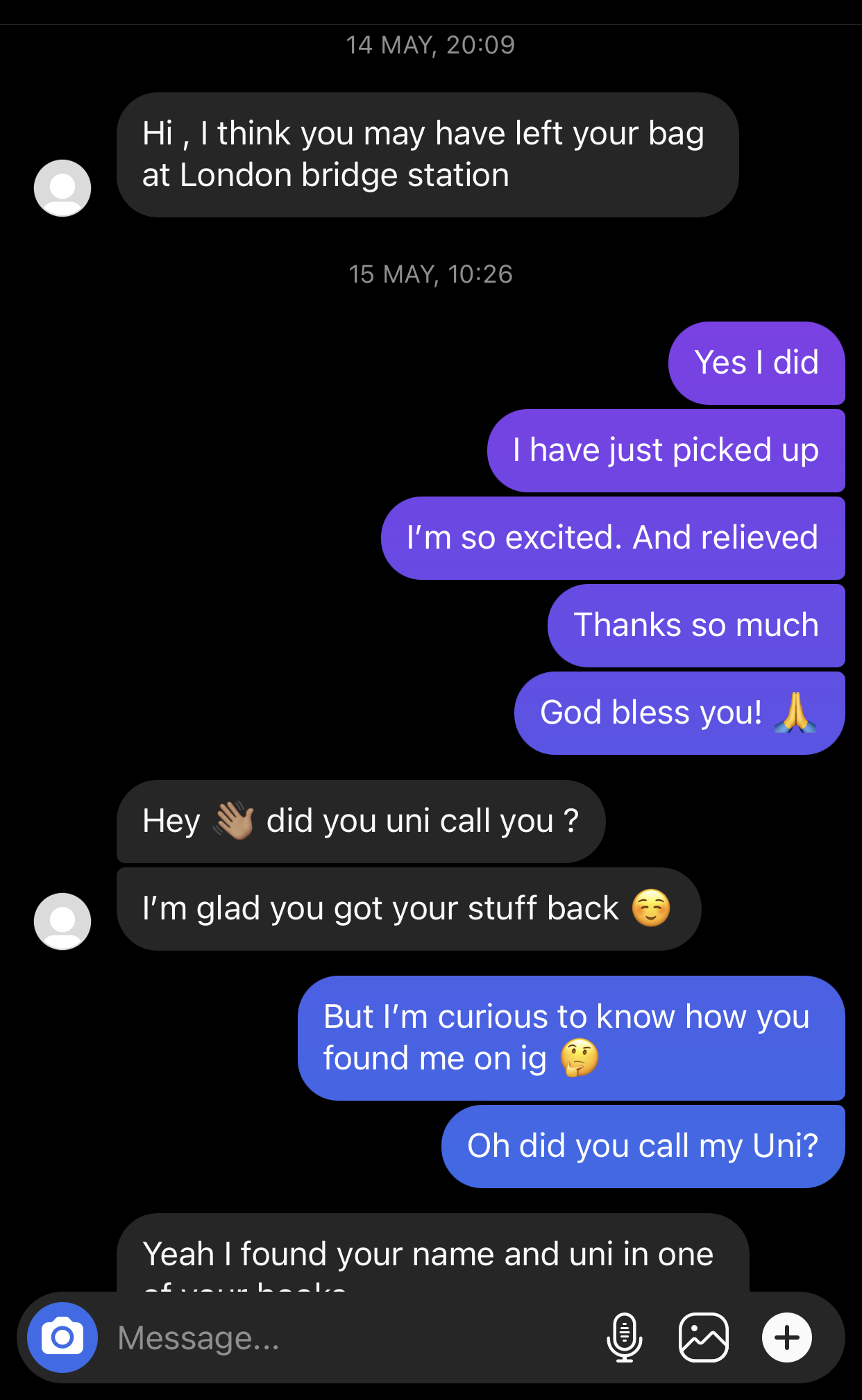Open the plus menu for more options
The width and height of the screenshot is (862, 1400).
point(786,1337)
